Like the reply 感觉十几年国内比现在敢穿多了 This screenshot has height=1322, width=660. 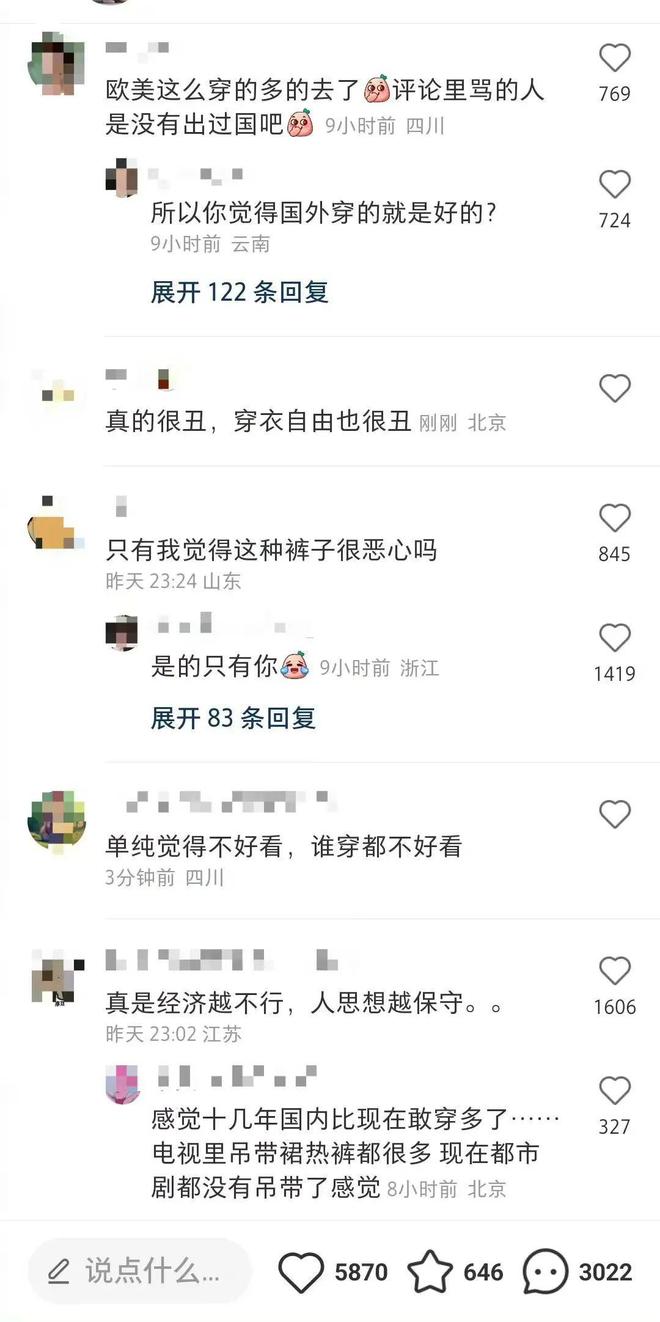tap(614, 1091)
